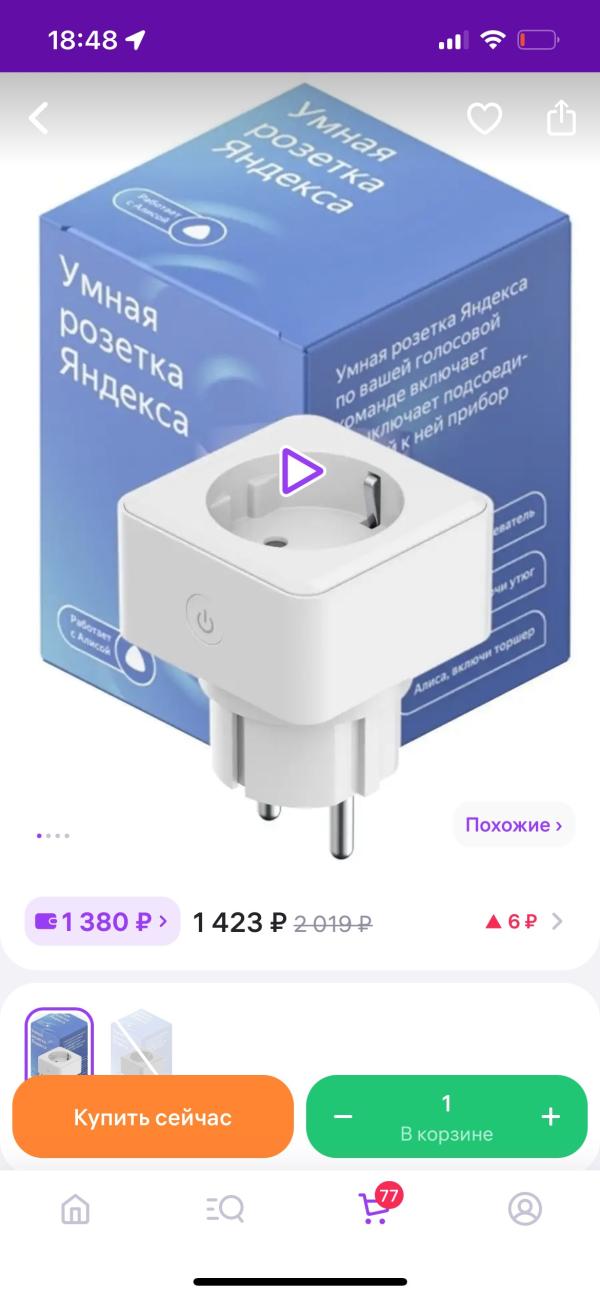Go to the home tab

click(75, 1209)
